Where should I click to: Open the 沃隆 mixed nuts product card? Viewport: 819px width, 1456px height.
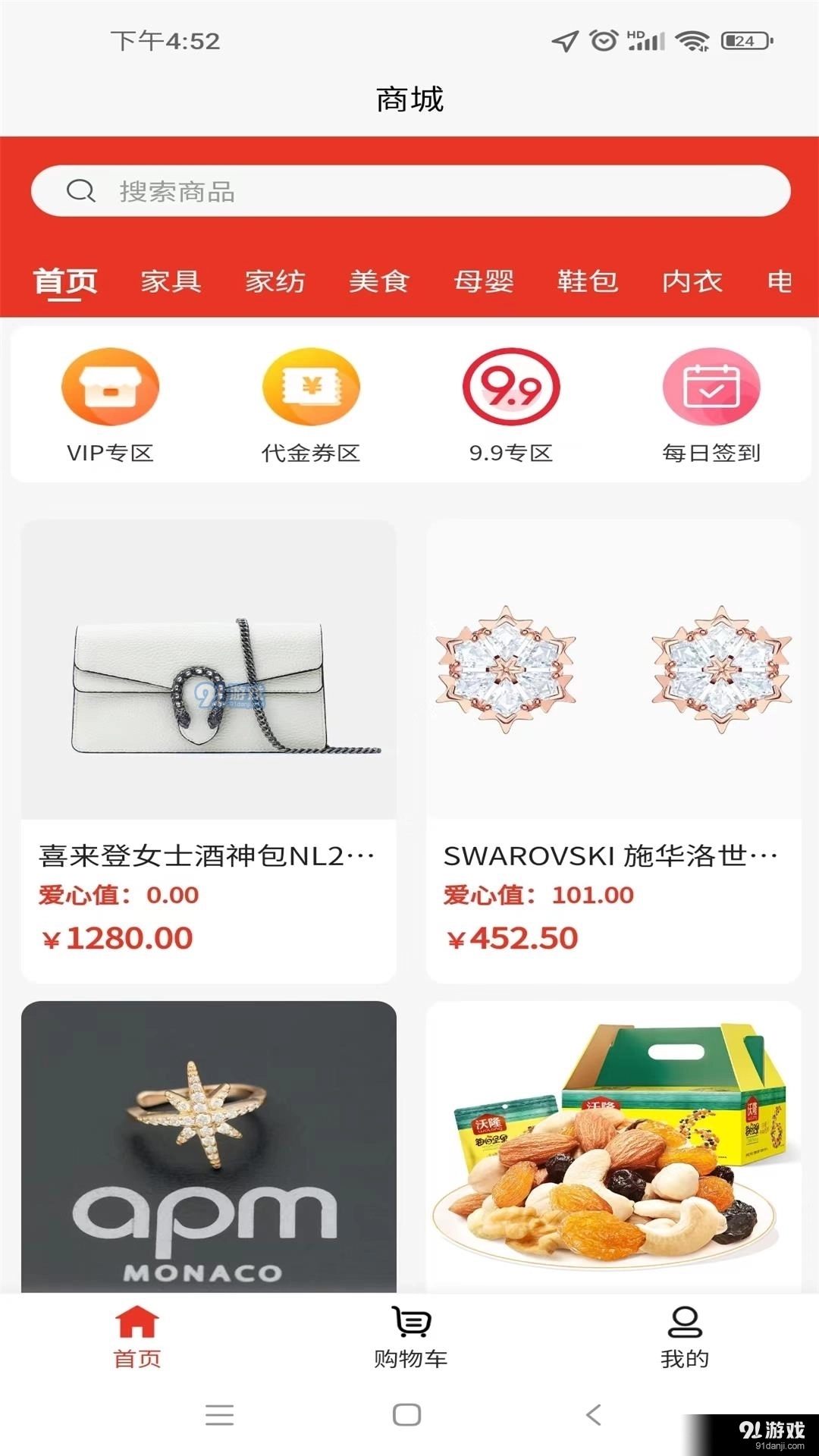[x=613, y=1145]
